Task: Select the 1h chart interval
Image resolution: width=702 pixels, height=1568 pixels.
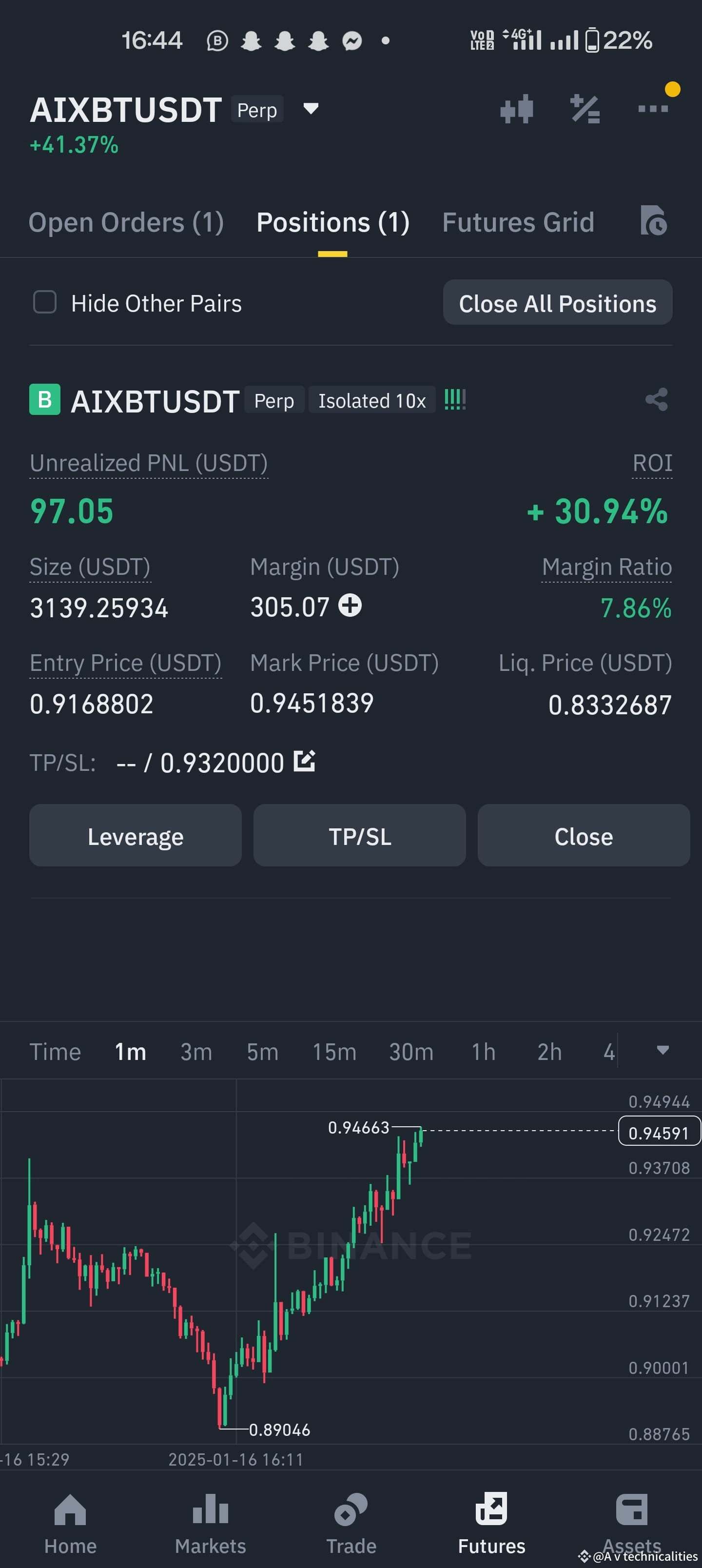Action: [484, 1051]
